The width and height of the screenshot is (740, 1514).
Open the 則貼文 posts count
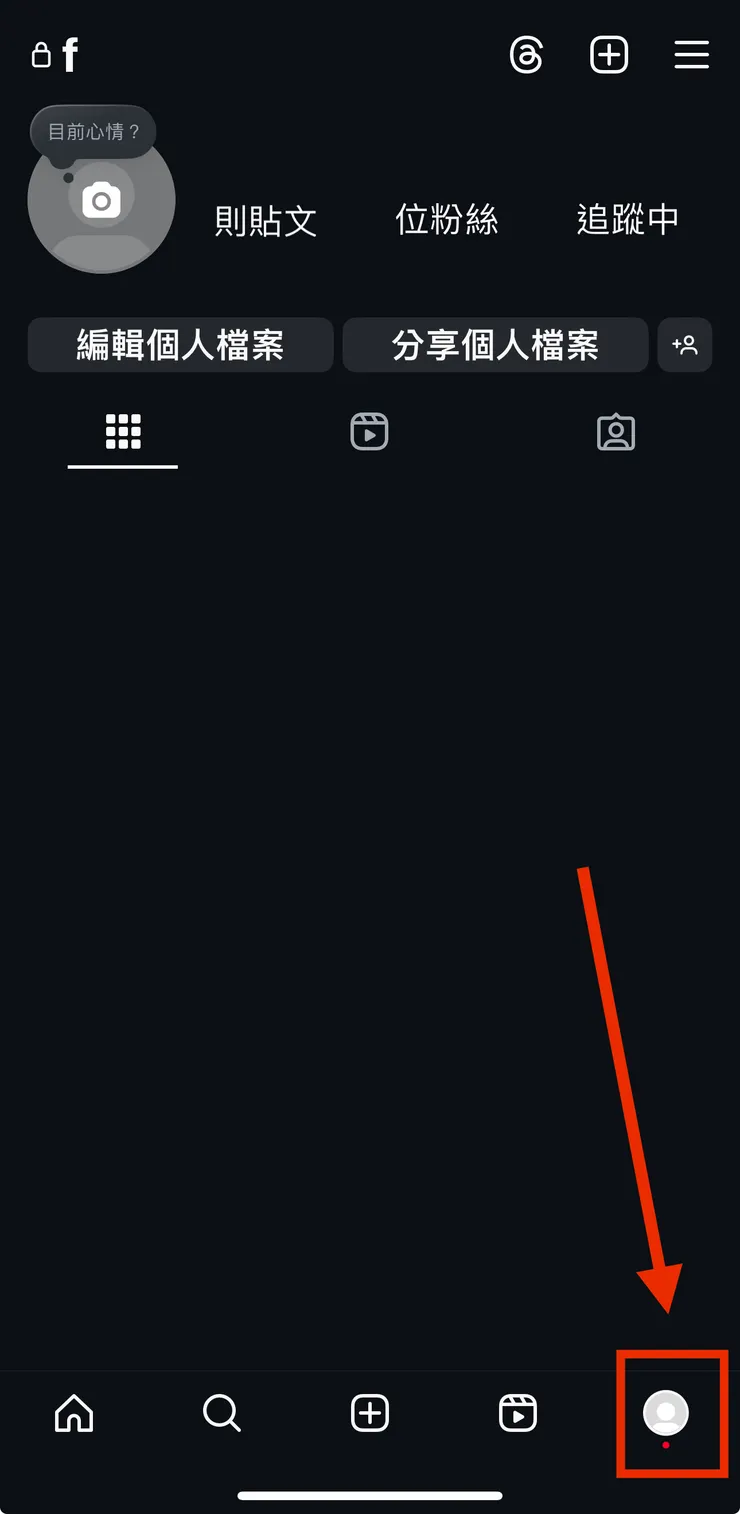(266, 220)
